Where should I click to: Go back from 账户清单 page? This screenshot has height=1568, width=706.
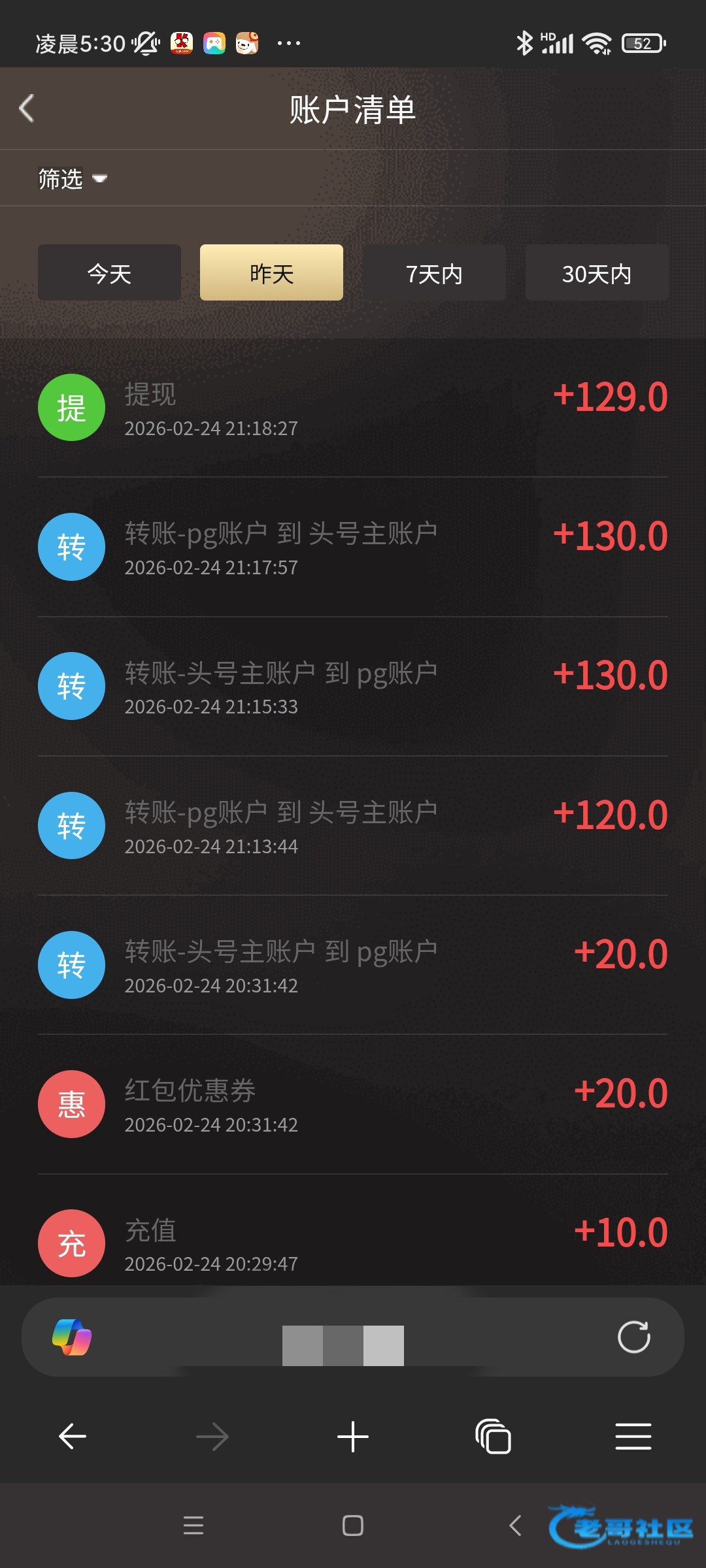tap(27, 108)
